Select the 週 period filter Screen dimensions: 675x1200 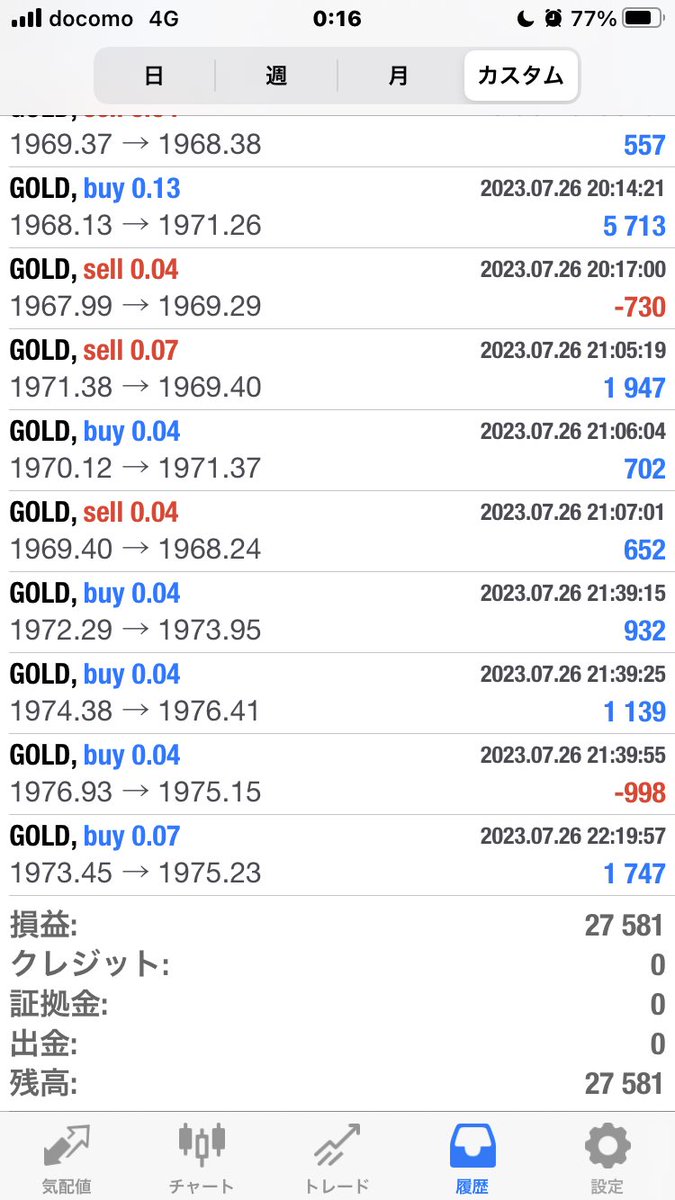[x=276, y=75]
